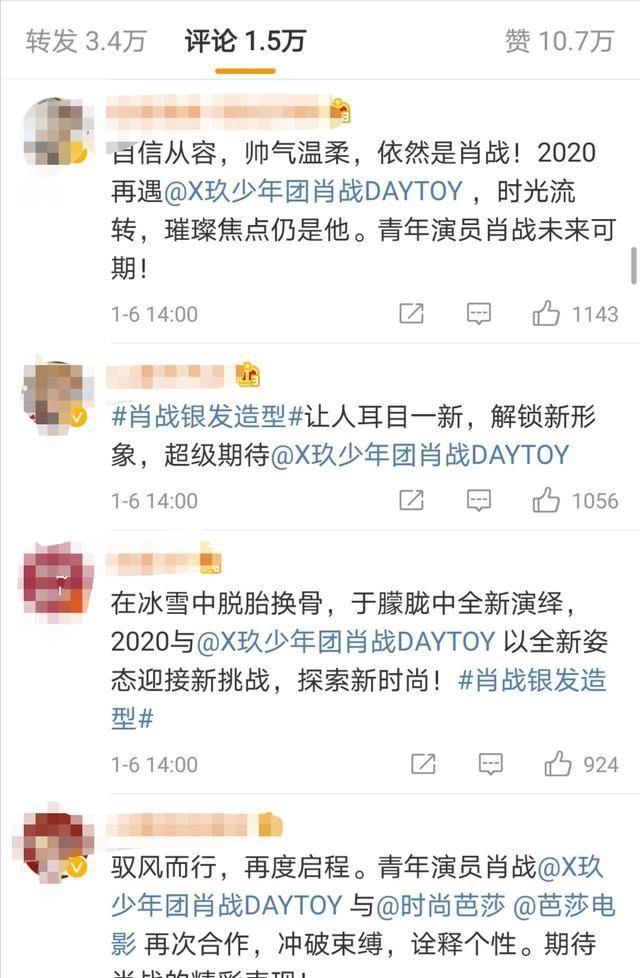Switch to the 赞 10.7万 tab
The width and height of the screenshot is (640, 978).
click(558, 41)
